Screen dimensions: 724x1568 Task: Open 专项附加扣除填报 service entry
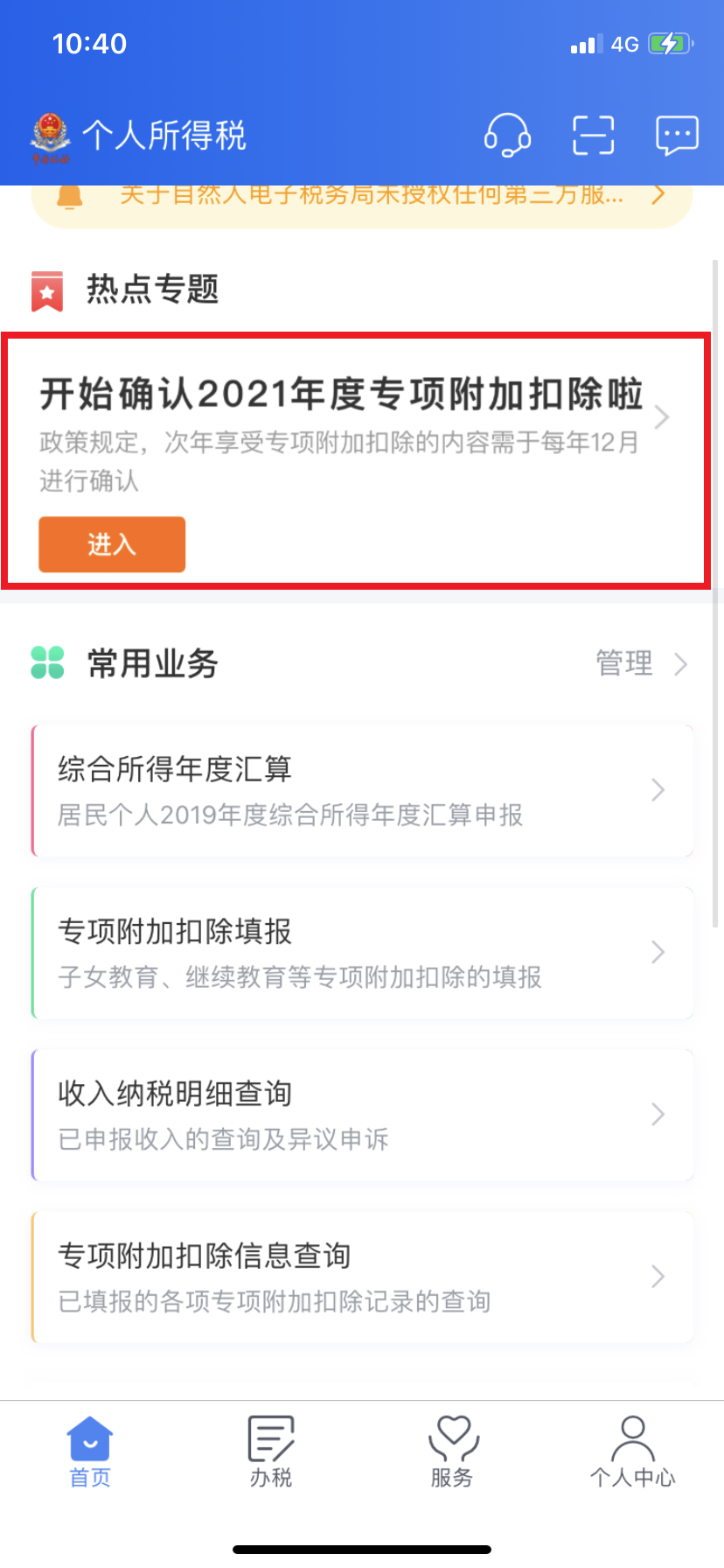pos(362,952)
